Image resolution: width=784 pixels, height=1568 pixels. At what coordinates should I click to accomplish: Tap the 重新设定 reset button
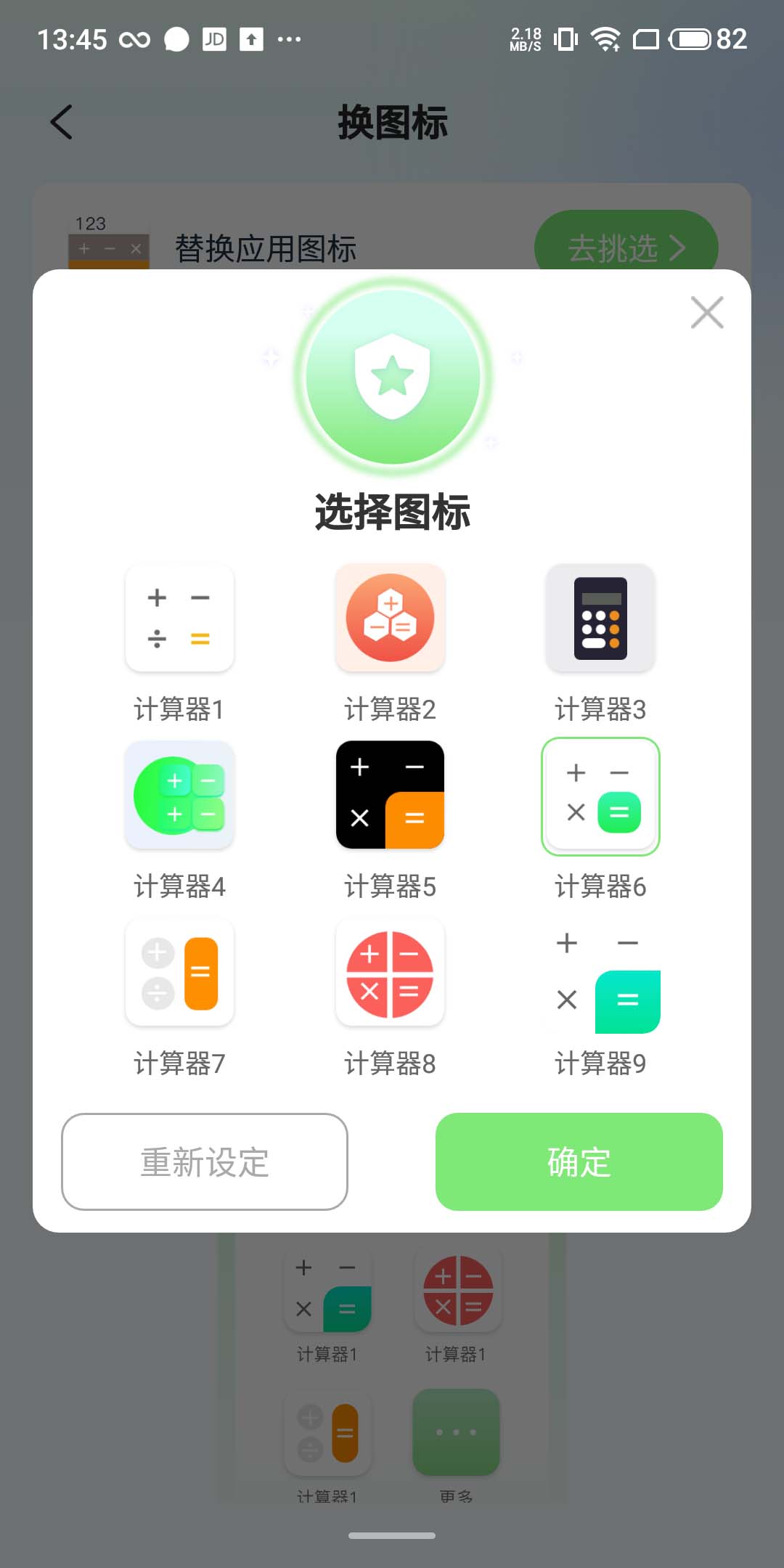[205, 1161]
